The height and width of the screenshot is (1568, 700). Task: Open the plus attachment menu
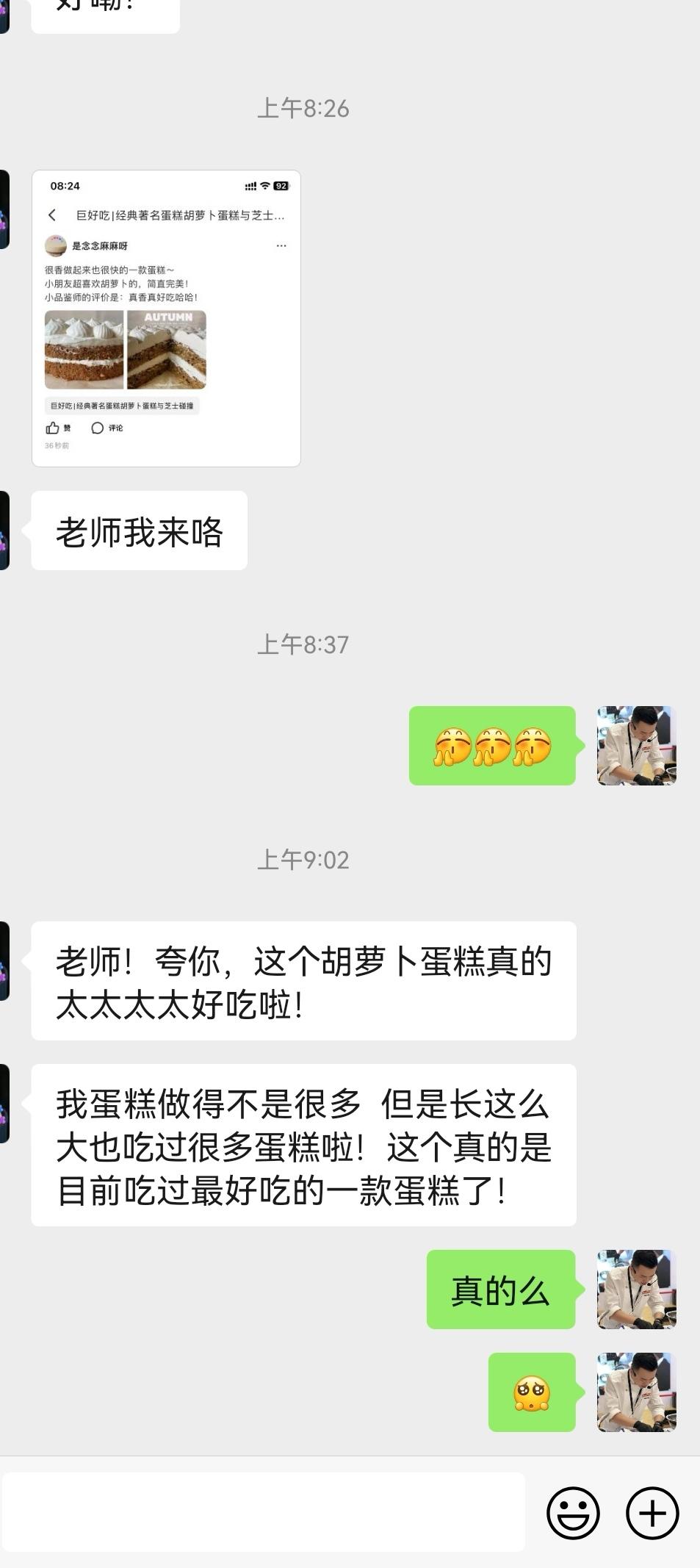tap(652, 1513)
